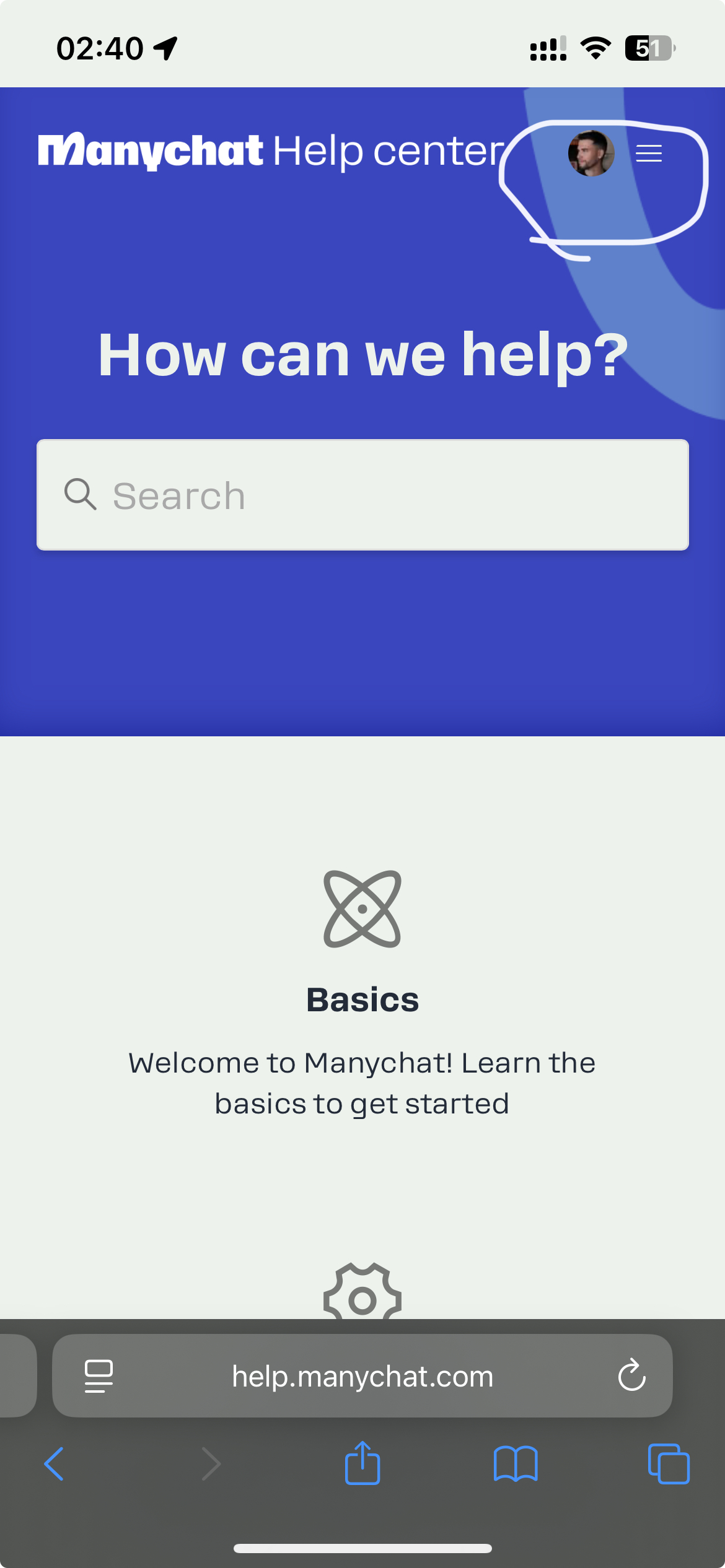Go to Manychat Help center home logo
725x1568 pixels.
click(273, 150)
